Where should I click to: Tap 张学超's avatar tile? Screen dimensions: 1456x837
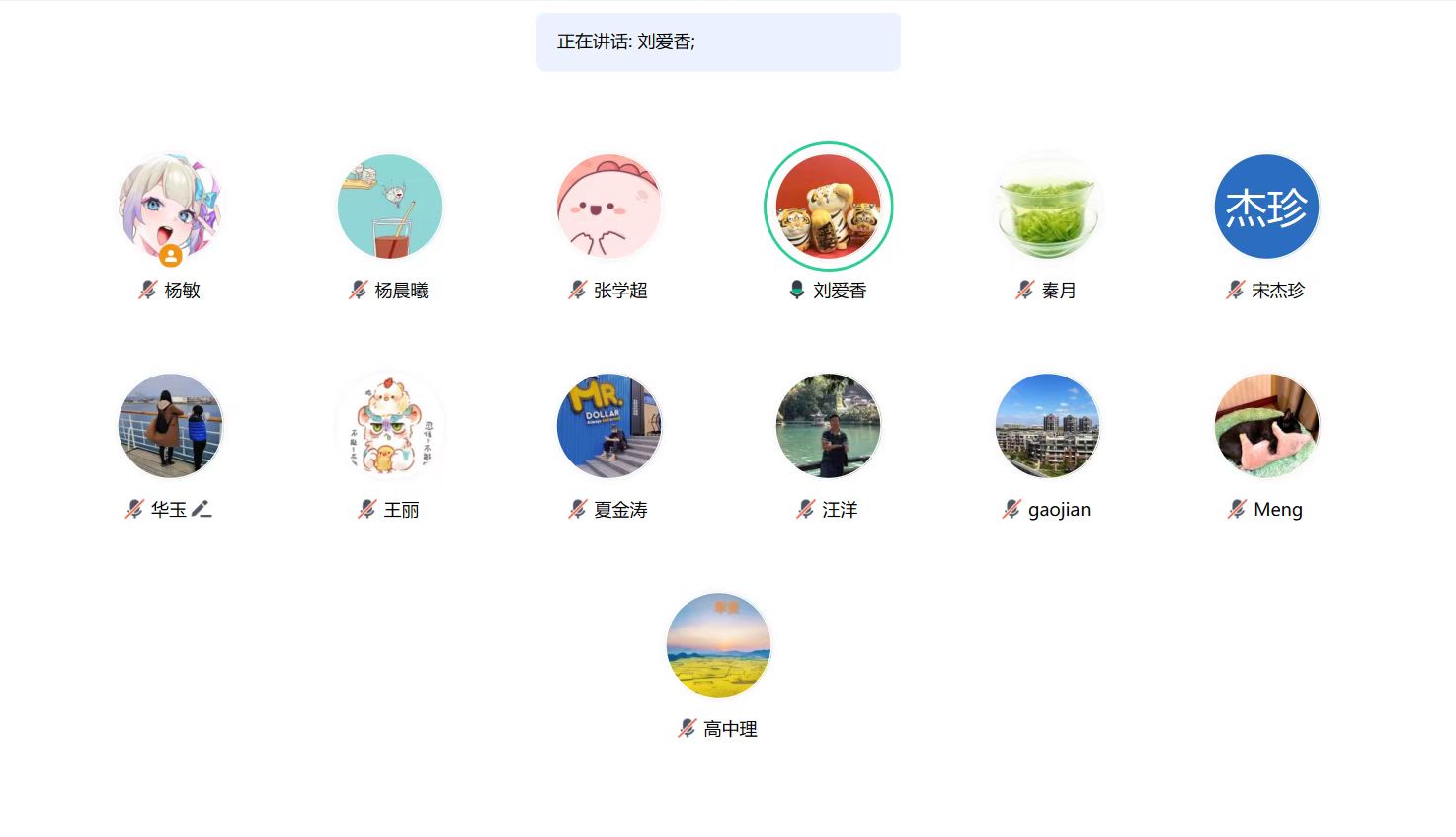608,207
